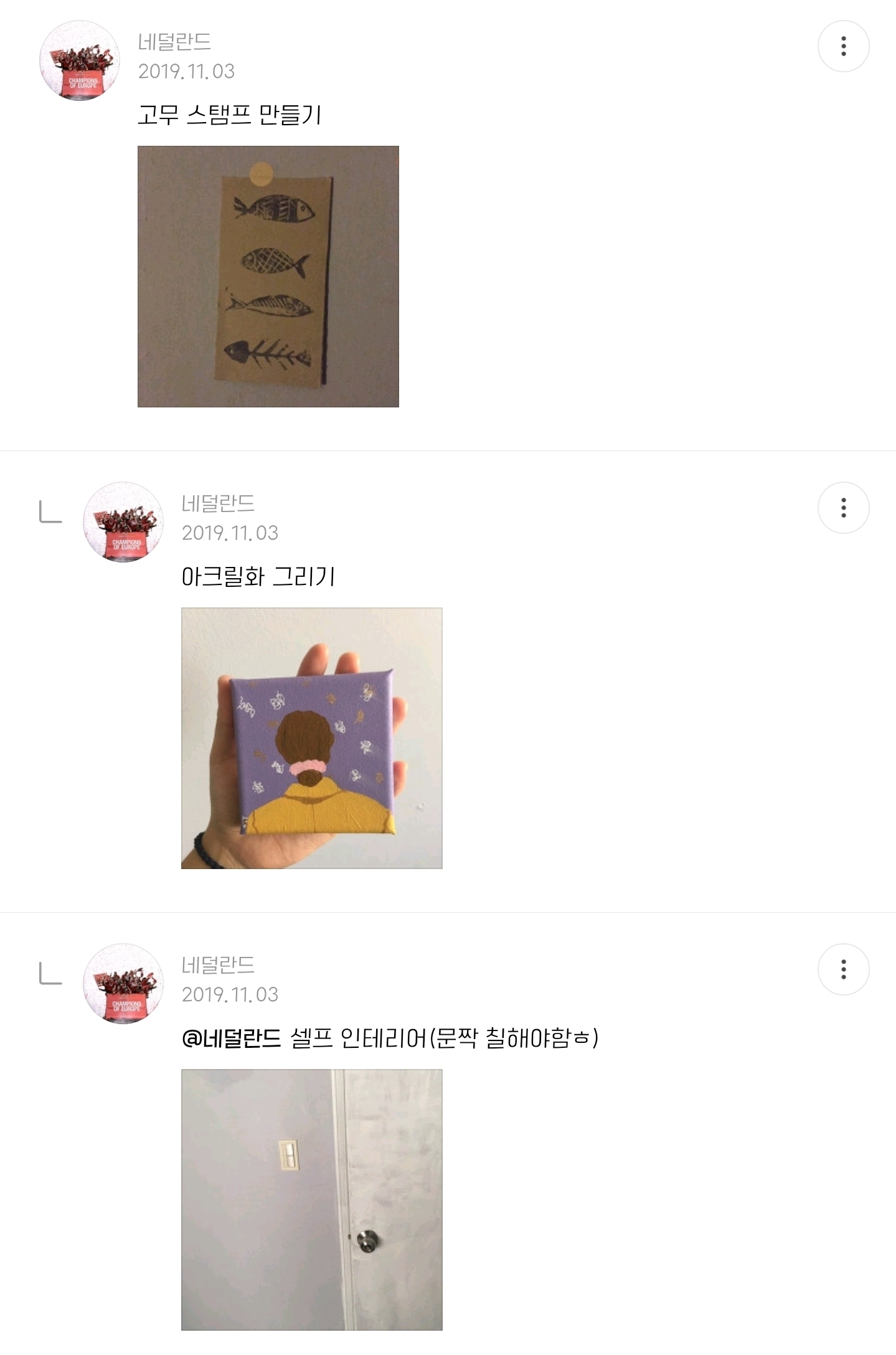Open options for the 고무 스탬프 만들기 comment

point(843,46)
